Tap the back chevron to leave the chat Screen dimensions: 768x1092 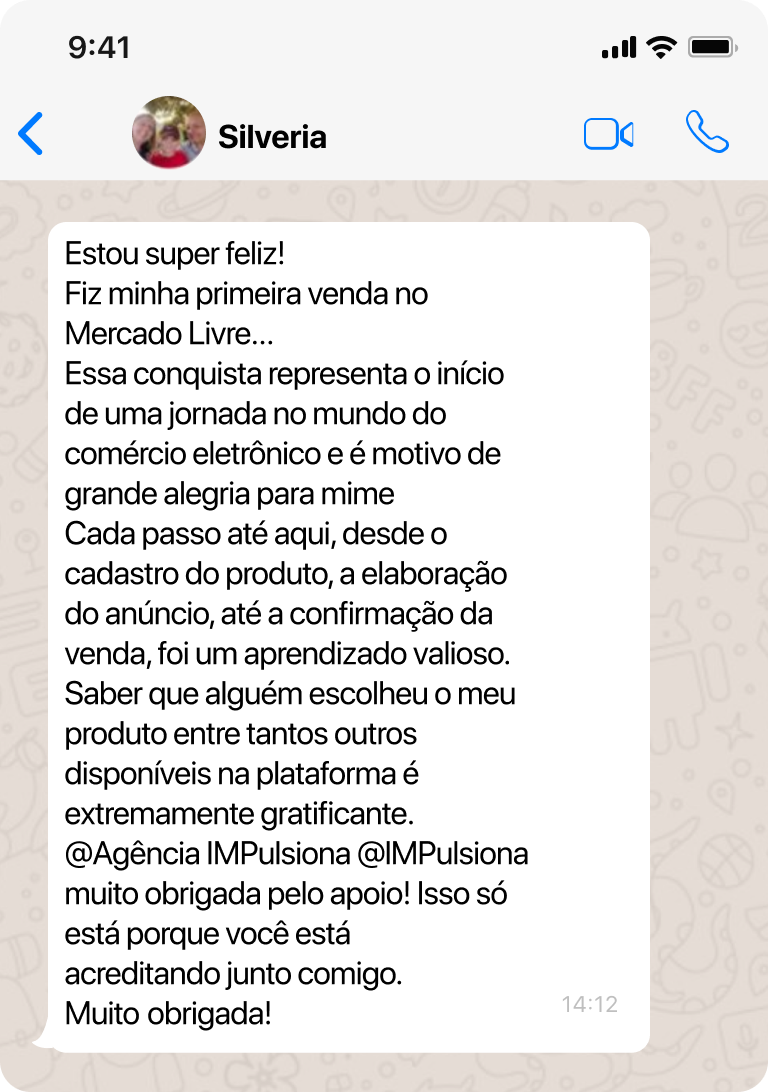click(31, 135)
